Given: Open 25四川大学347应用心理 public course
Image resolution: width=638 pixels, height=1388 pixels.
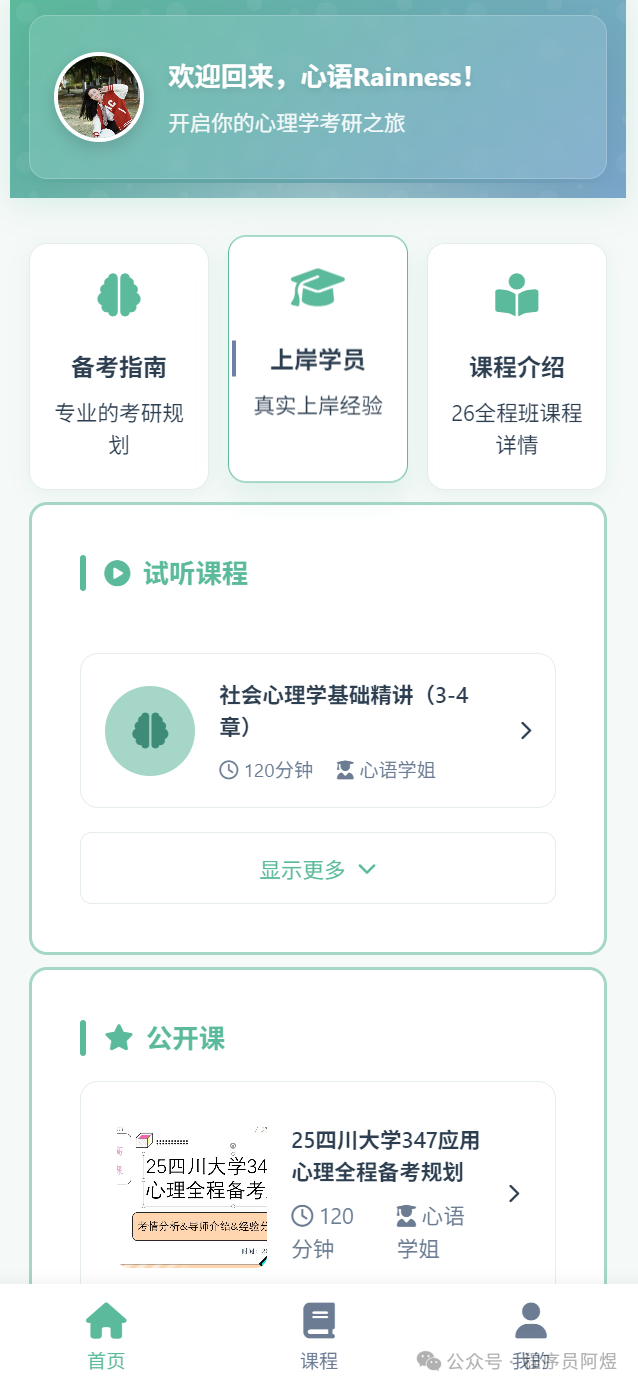Looking at the screenshot, I should click(x=318, y=1192).
